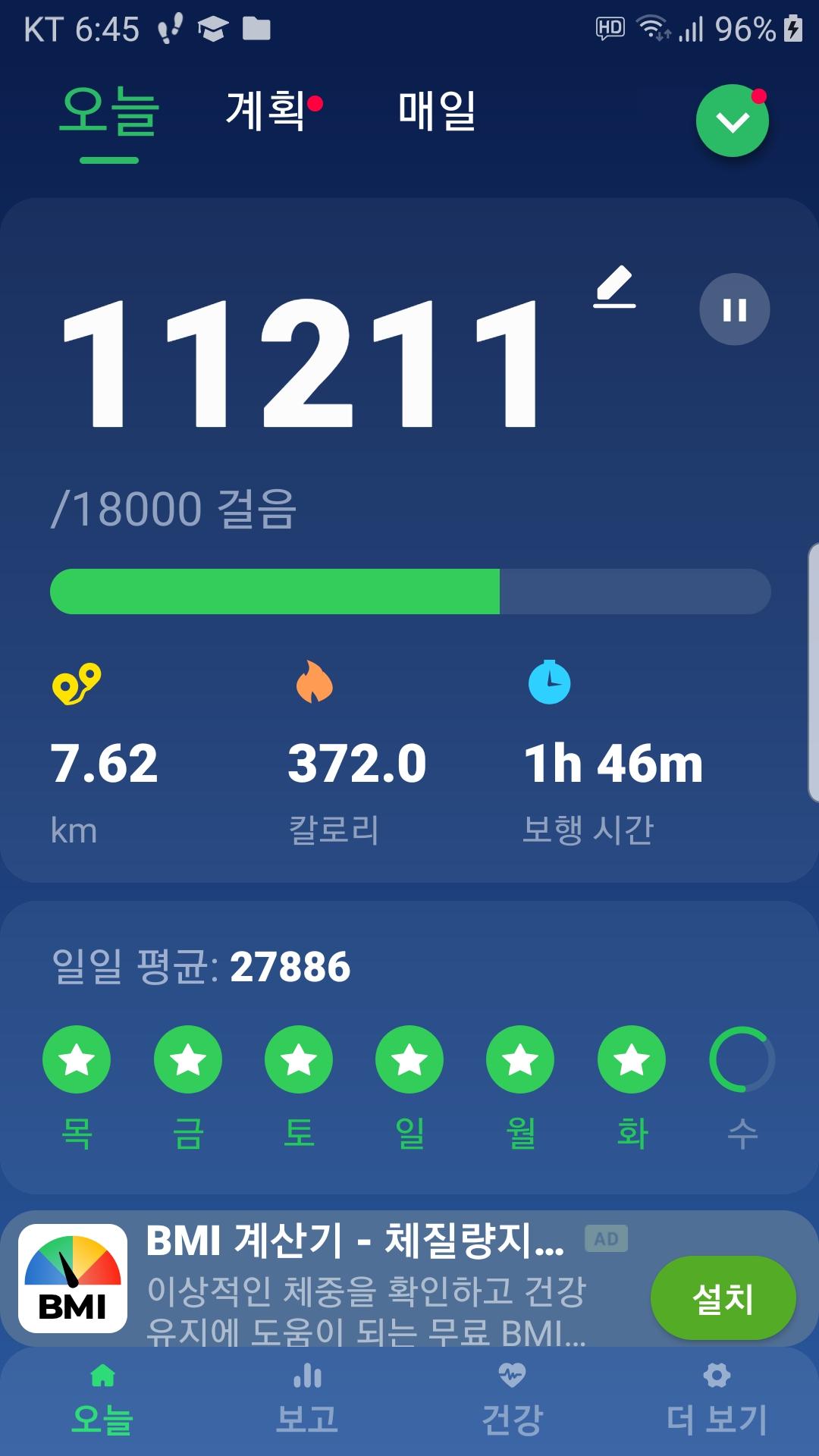Select the 오늘 top tab
Screen dimensions: 819x1456
[109, 111]
